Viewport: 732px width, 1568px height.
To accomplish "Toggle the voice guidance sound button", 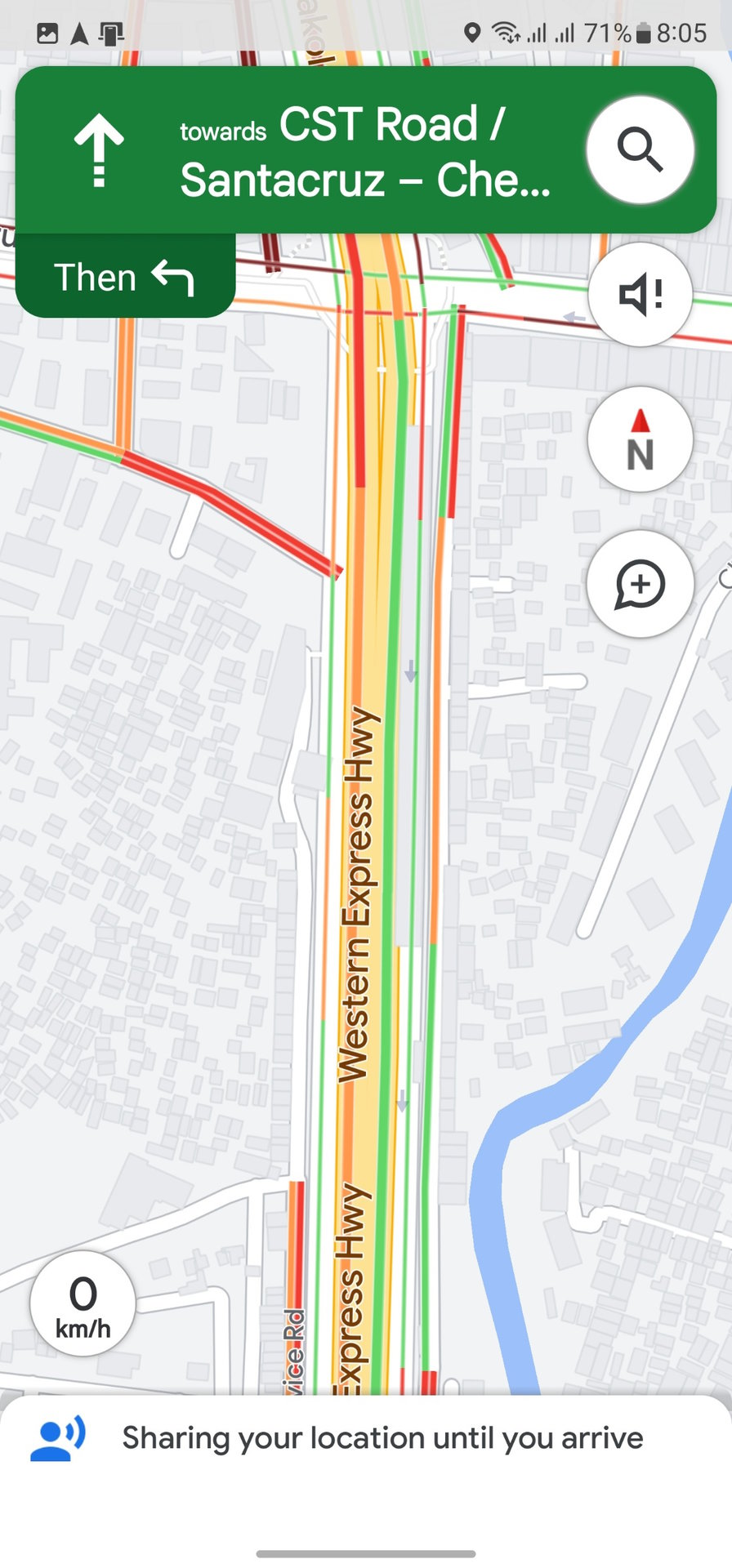I will point(640,295).
